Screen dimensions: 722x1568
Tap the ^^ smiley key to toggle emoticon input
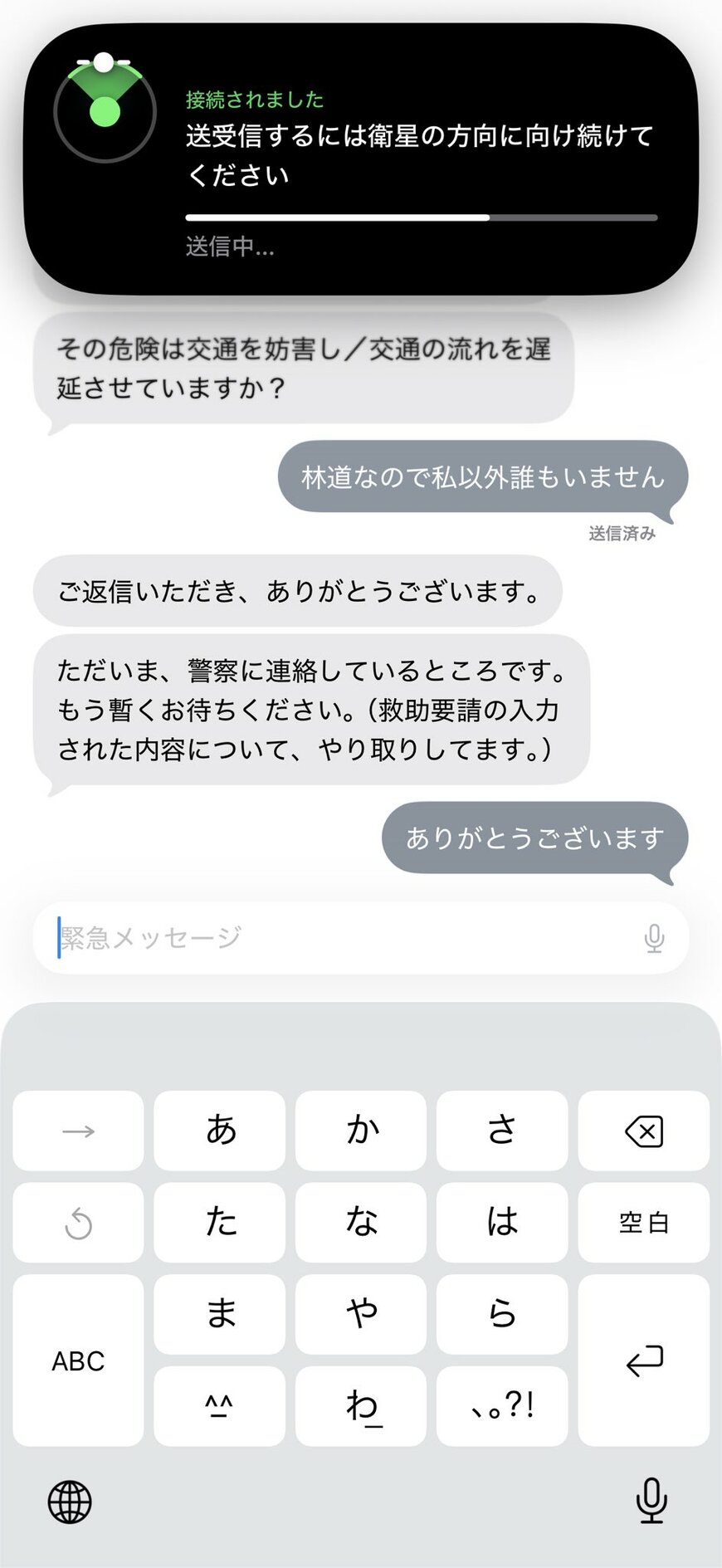(x=218, y=1404)
